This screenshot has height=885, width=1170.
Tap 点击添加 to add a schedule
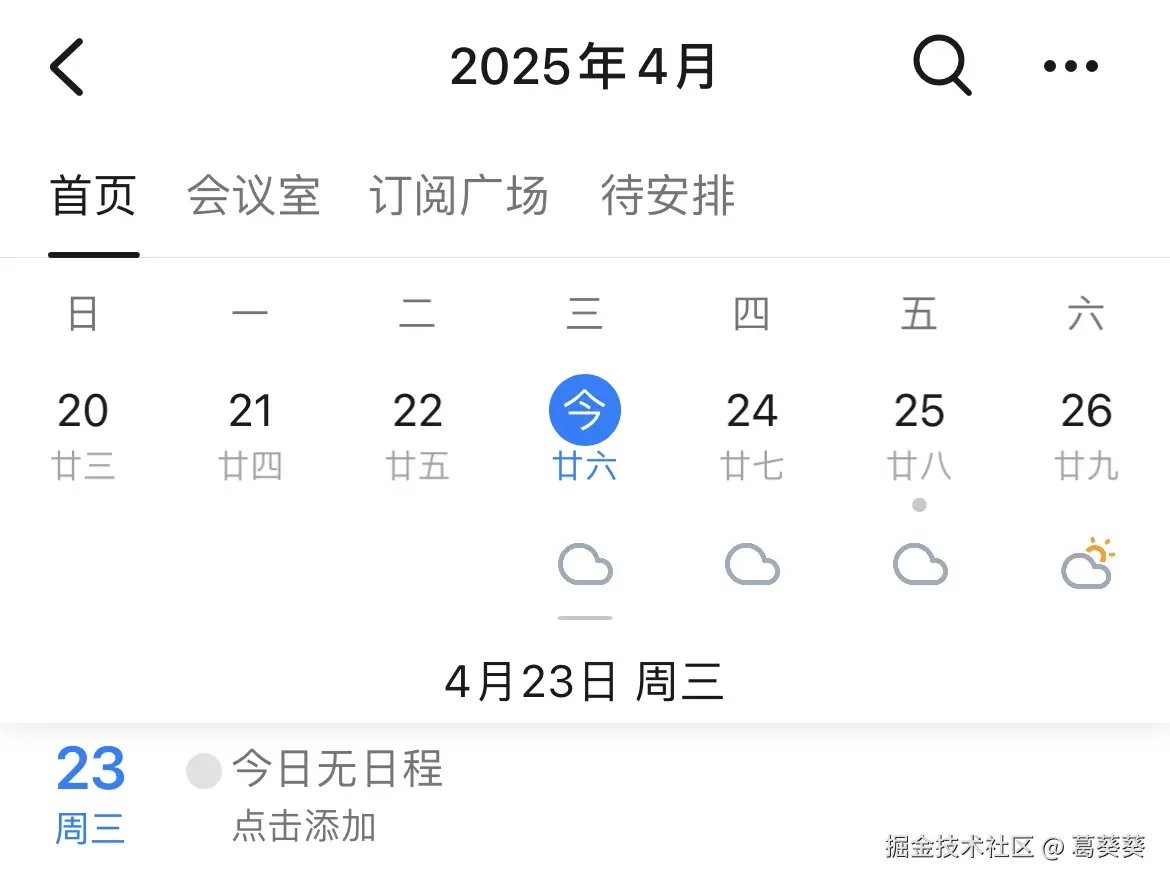coord(304,827)
